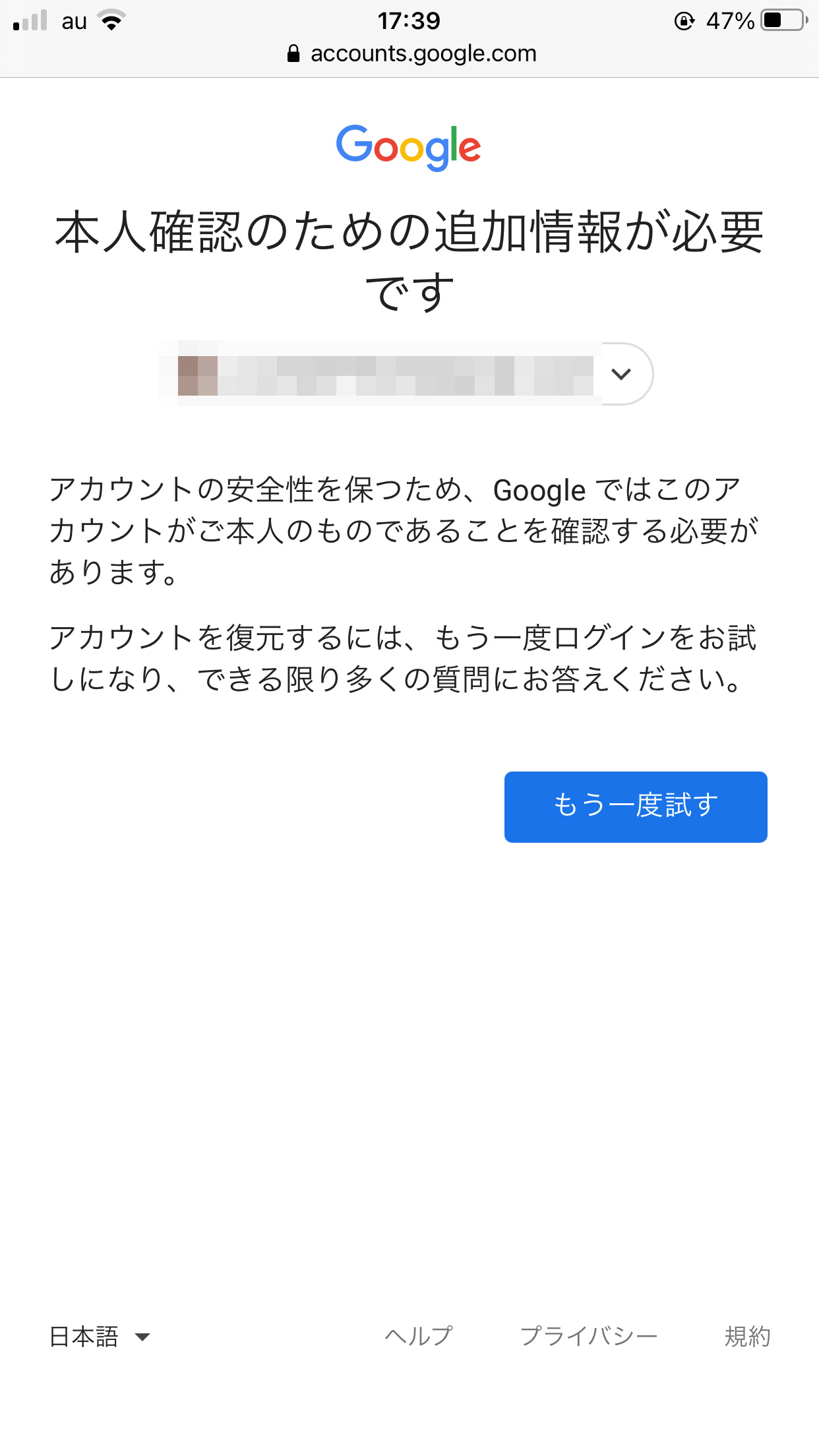Screen dimensions: 819x1456
Task: Open the 日本語 language dropdown
Action: 100,1337
